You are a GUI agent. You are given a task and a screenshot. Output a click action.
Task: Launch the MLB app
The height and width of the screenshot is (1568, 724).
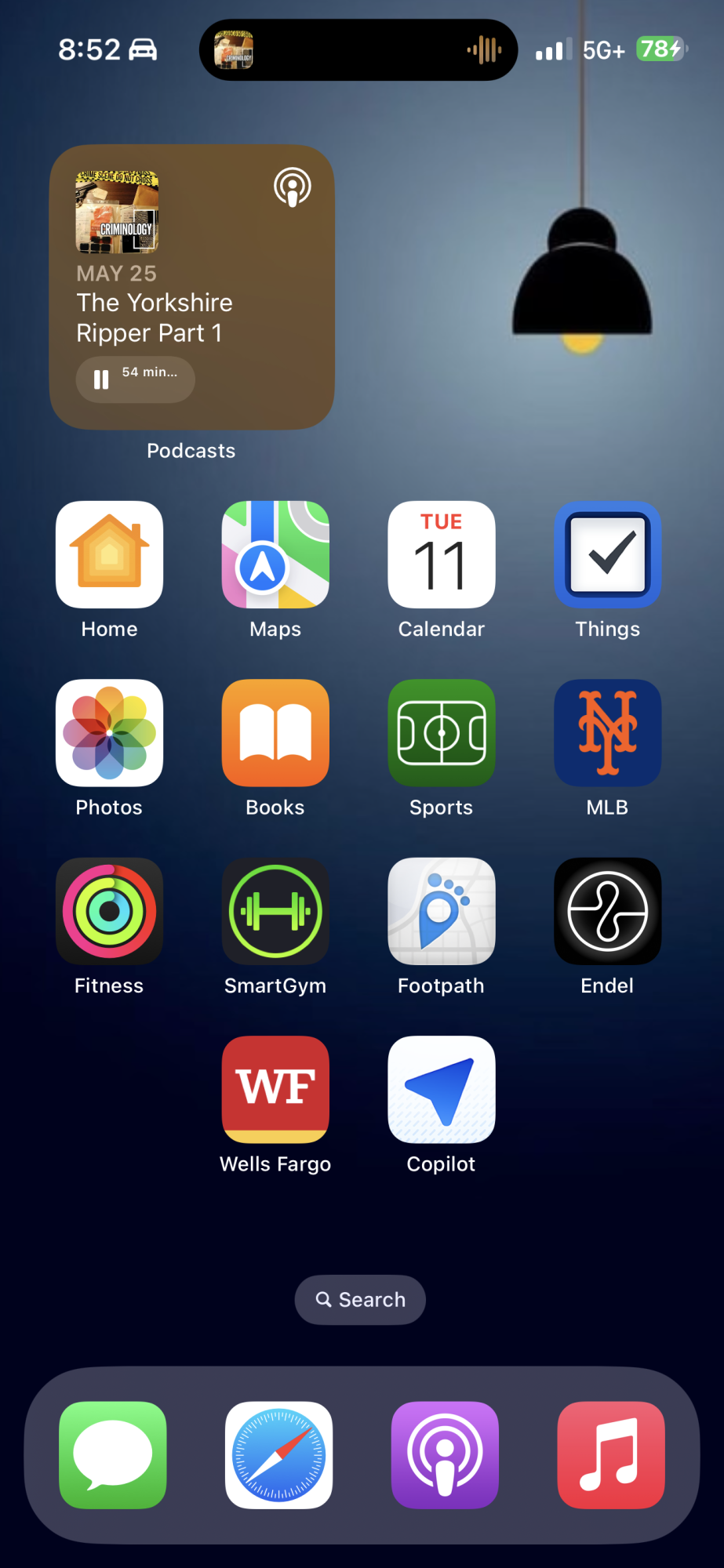pyautogui.click(x=608, y=733)
